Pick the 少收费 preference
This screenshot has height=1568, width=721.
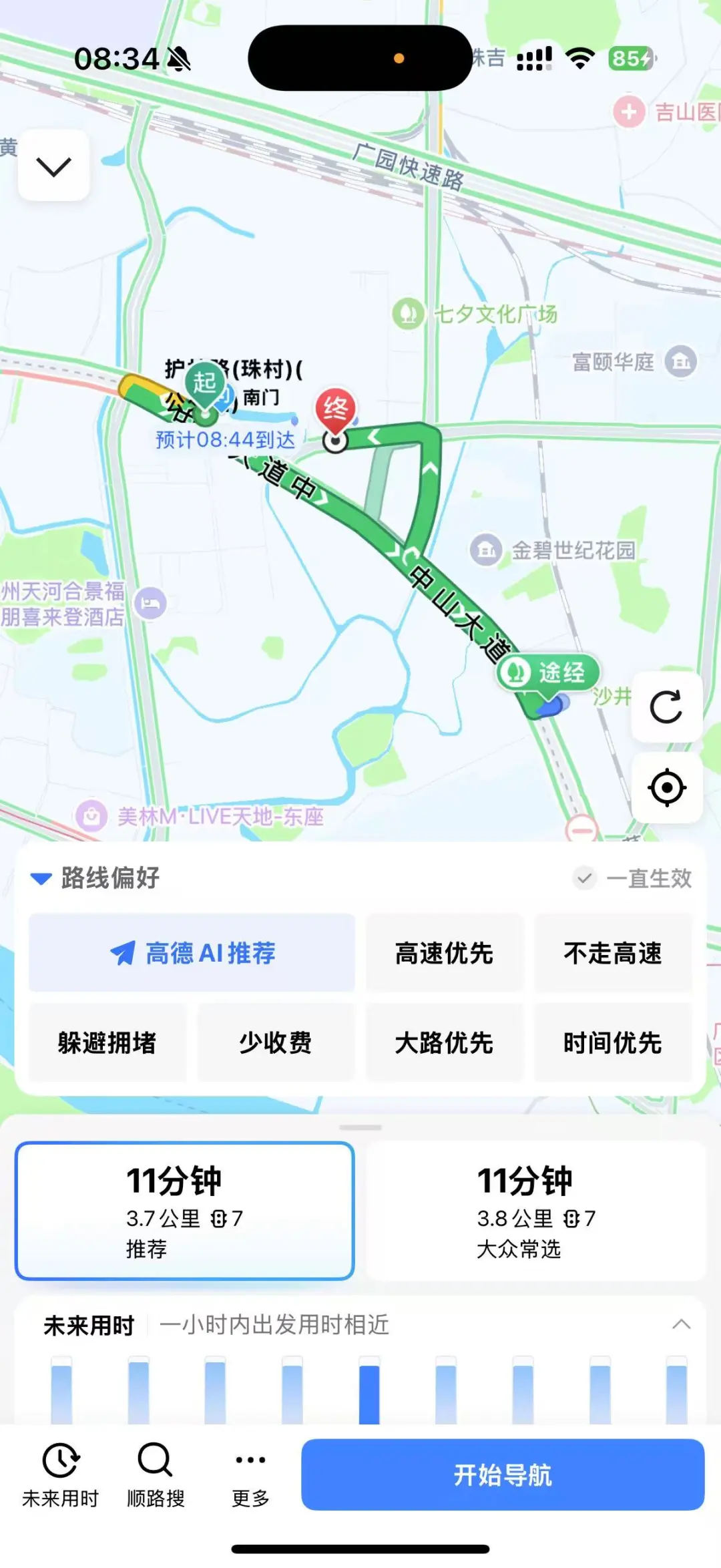[x=275, y=1042]
